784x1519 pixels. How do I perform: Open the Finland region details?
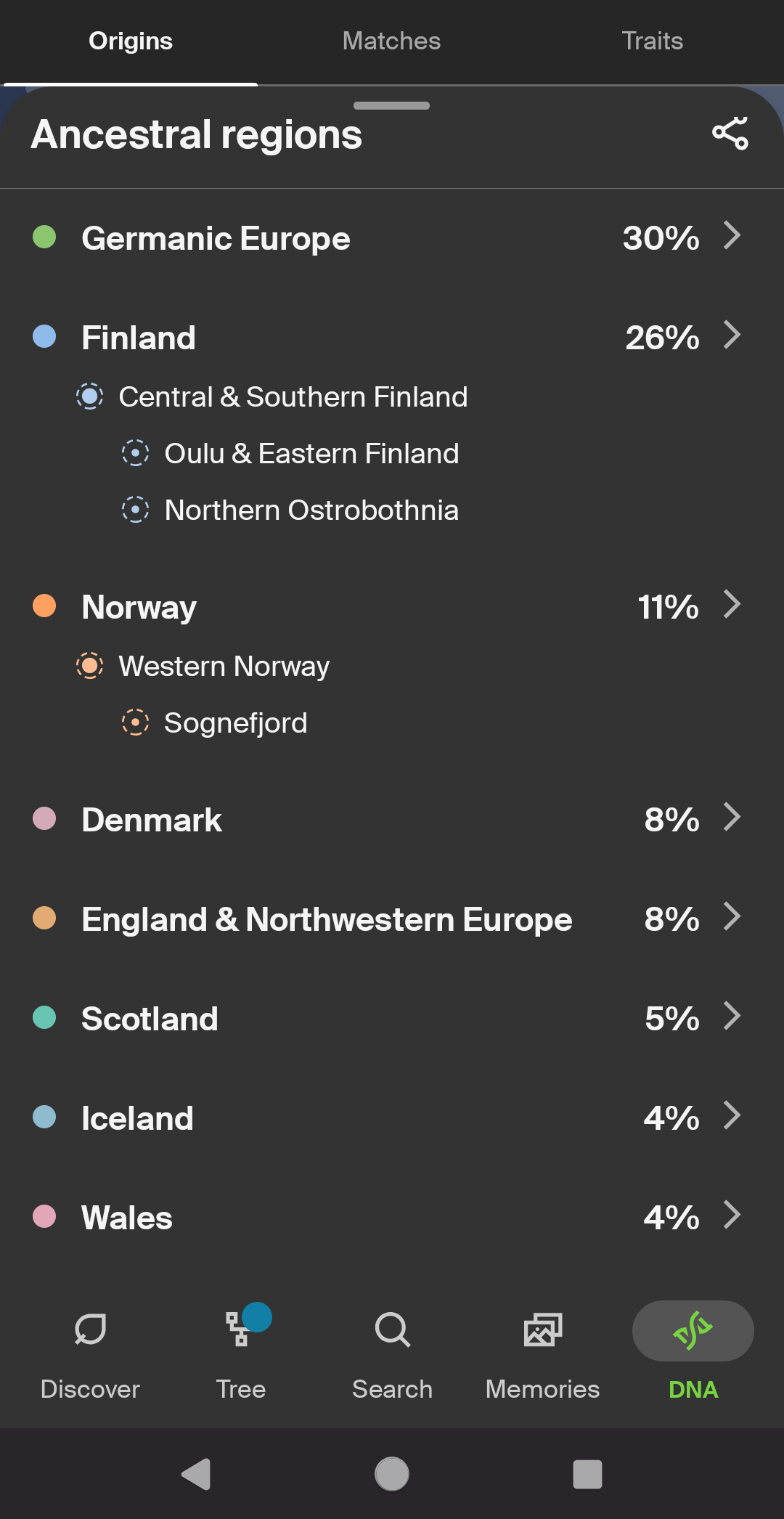pos(392,338)
